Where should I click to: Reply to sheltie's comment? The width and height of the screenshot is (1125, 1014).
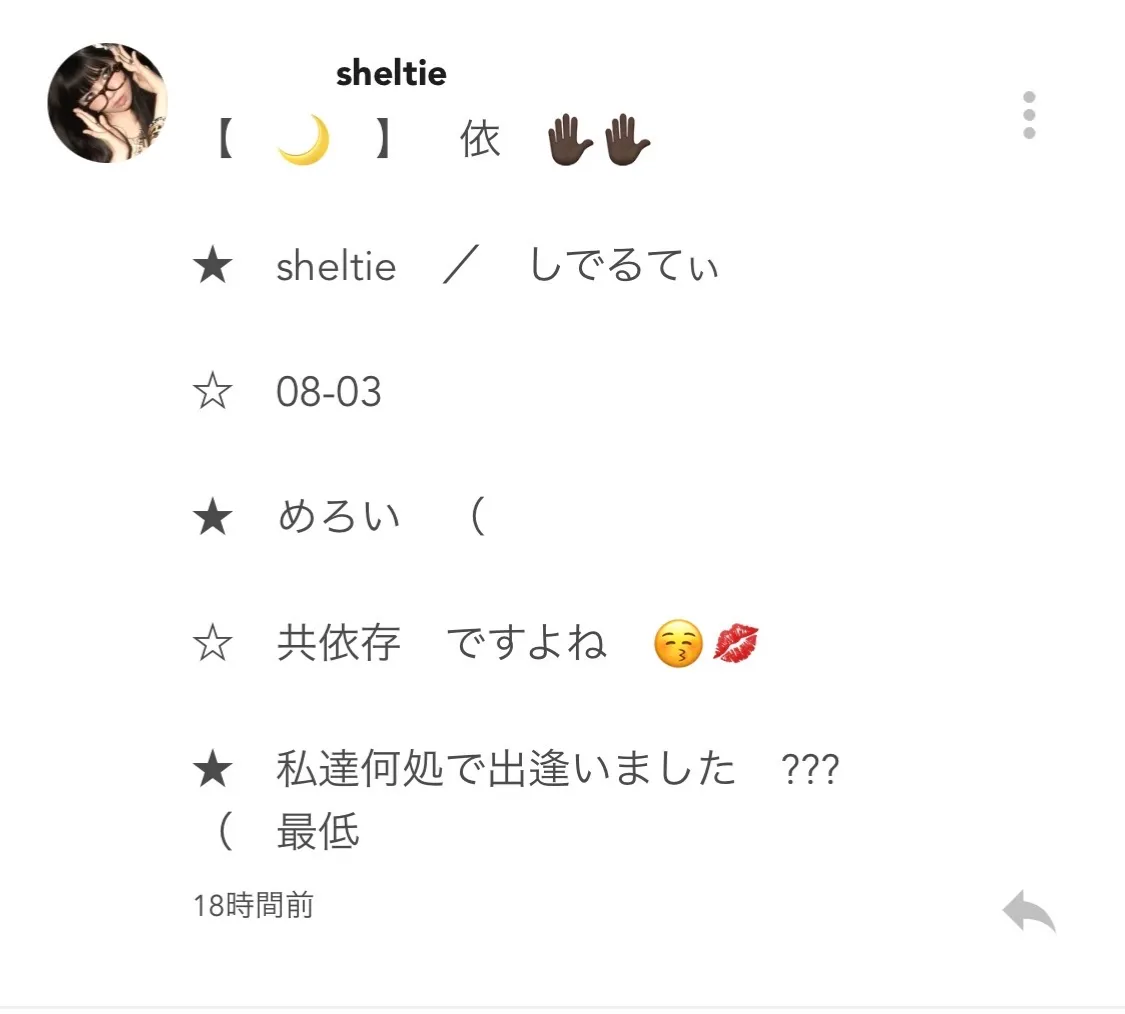[x=1029, y=912]
